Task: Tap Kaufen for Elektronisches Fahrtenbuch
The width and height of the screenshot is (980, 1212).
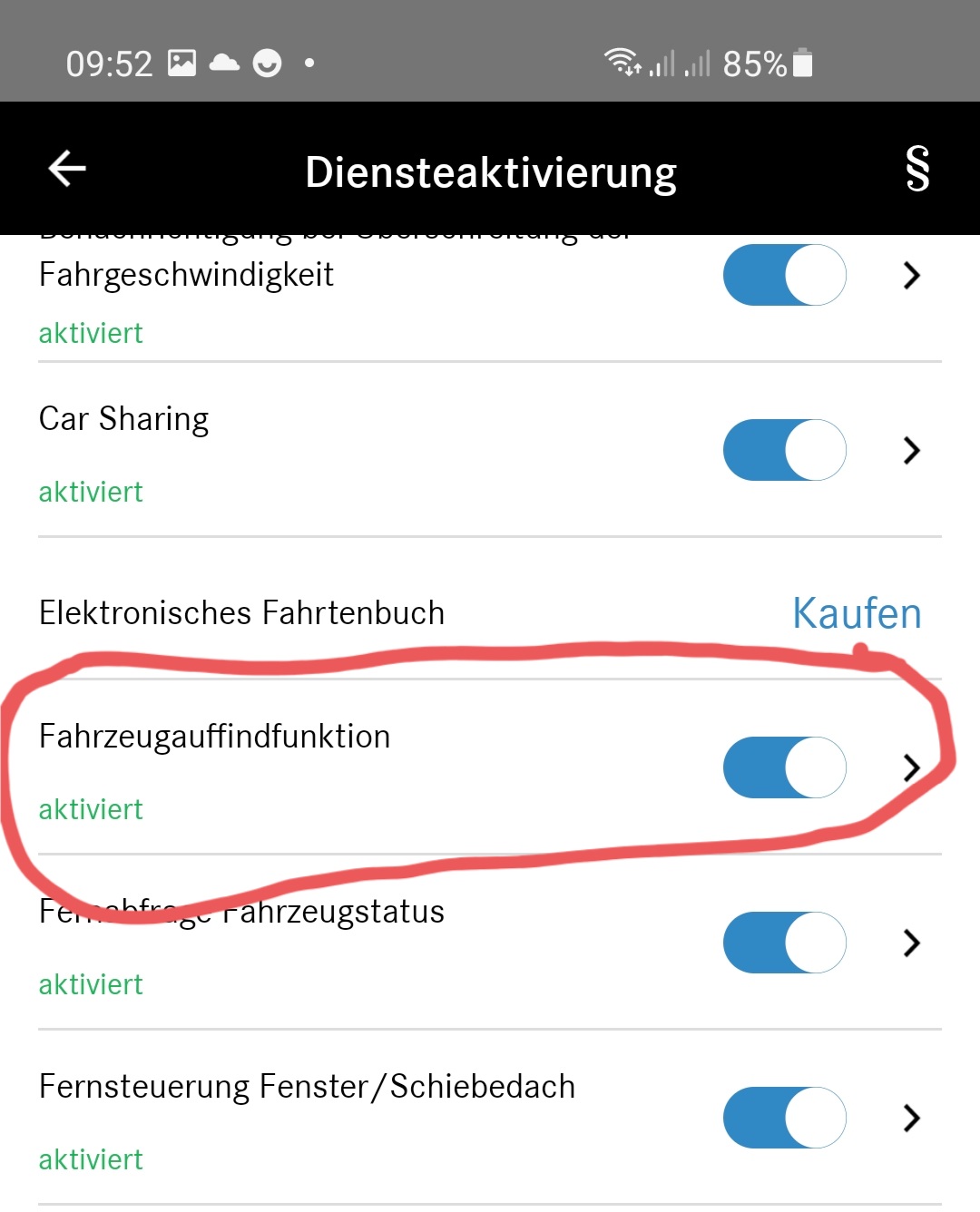Action: [857, 613]
